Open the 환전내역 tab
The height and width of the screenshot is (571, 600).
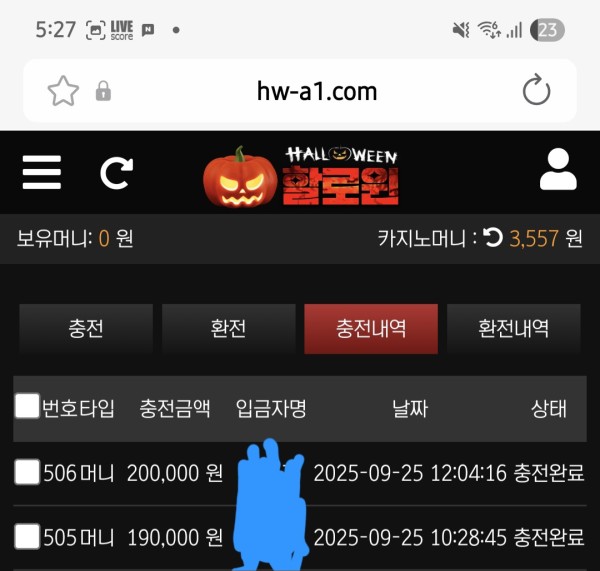(x=514, y=329)
